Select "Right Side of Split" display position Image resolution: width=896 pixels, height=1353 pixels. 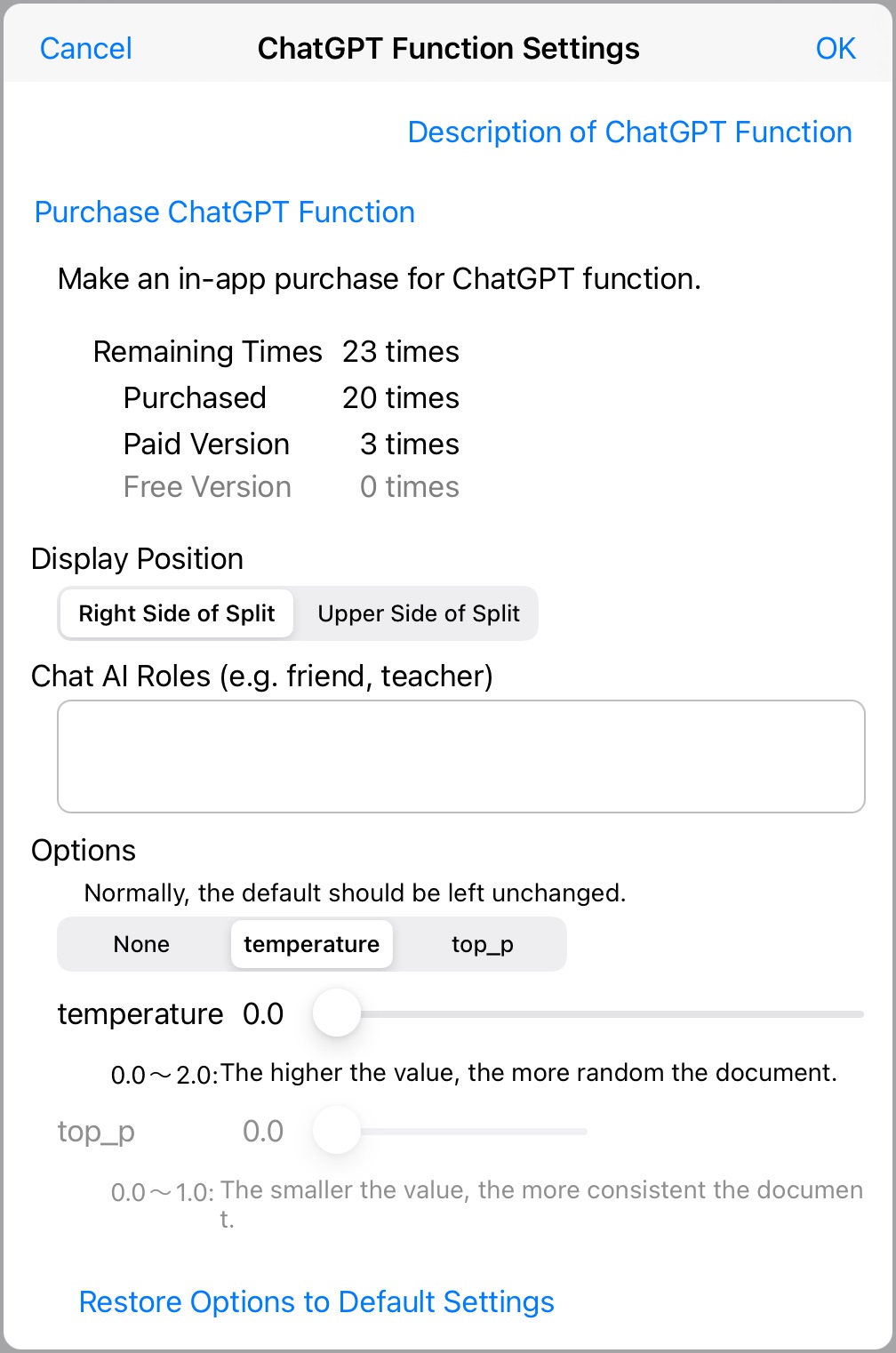point(176,613)
